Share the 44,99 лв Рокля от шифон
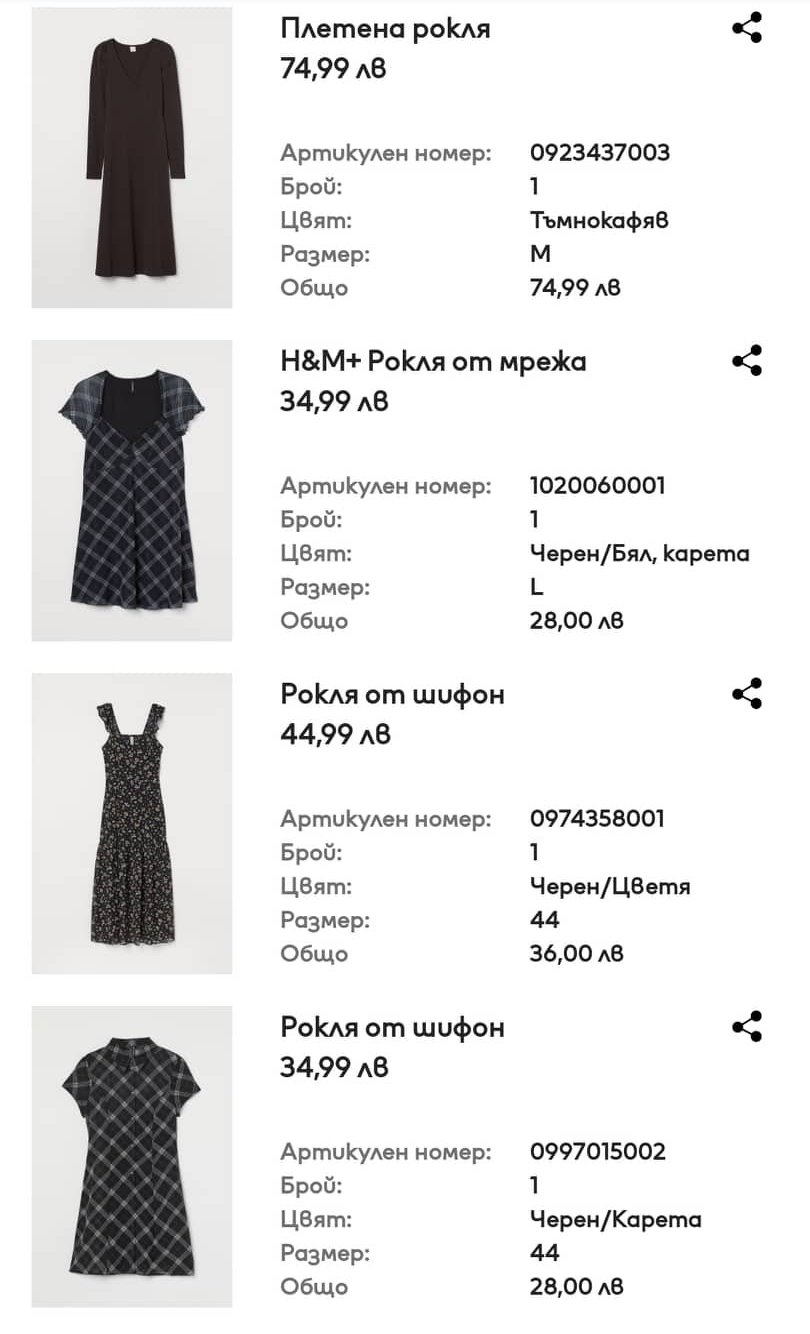 tap(747, 694)
